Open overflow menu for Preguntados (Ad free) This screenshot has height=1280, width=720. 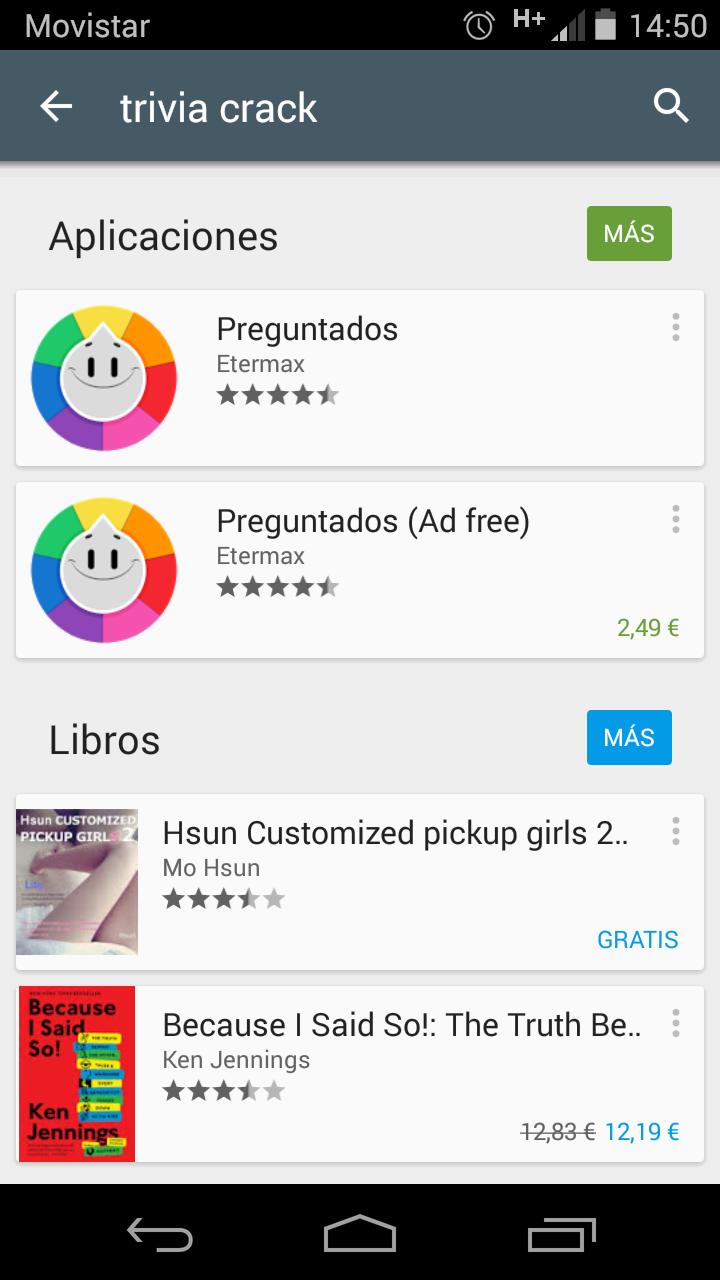(676, 520)
